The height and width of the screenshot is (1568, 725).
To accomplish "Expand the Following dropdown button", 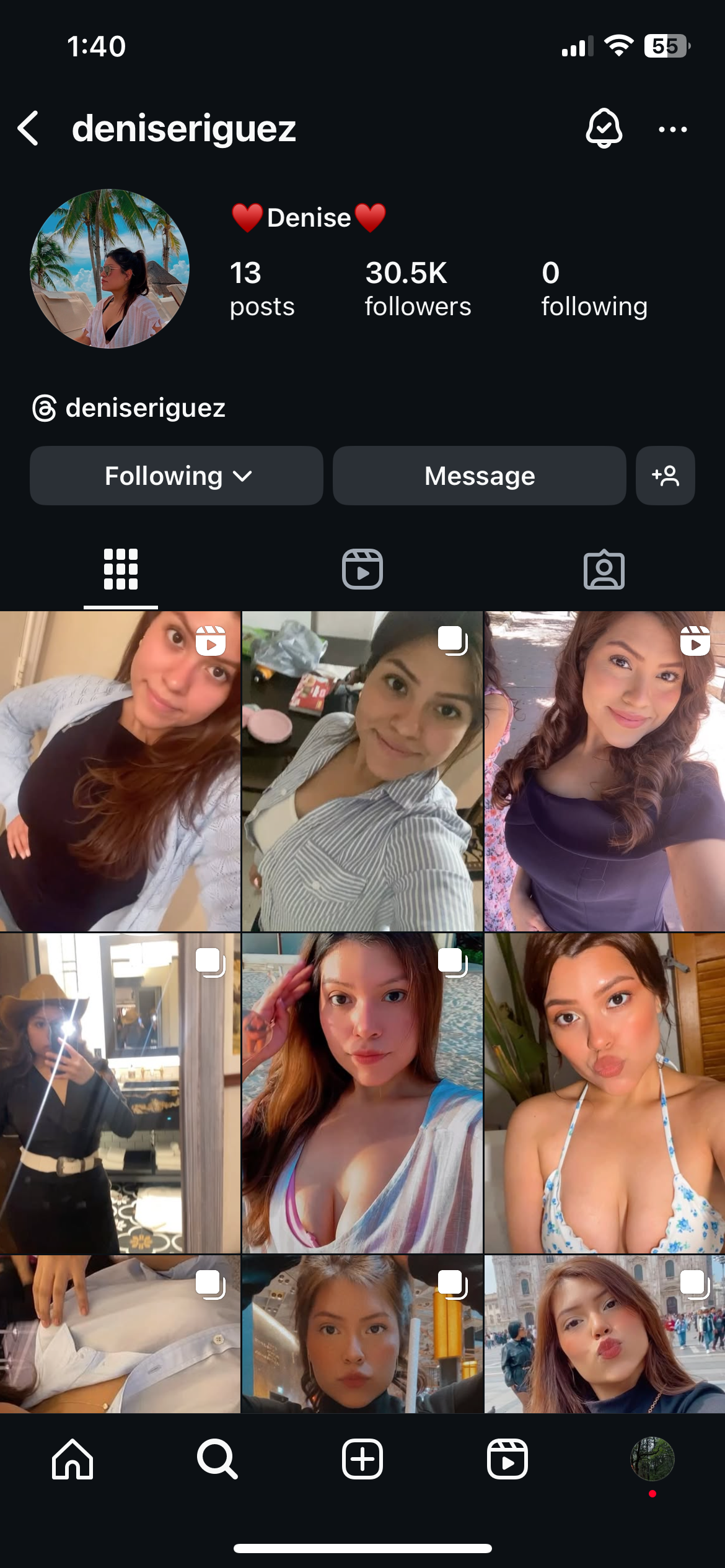I will pos(177,476).
